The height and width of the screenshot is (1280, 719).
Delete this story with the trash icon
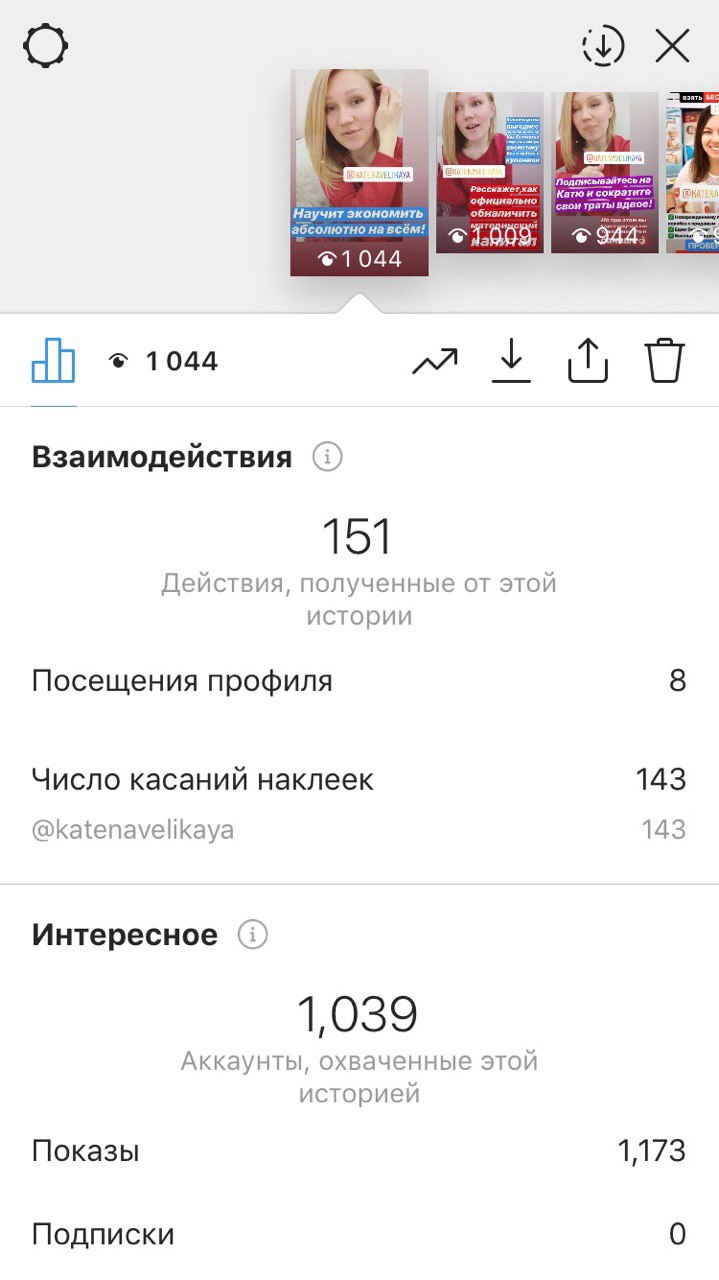pyautogui.click(x=665, y=361)
